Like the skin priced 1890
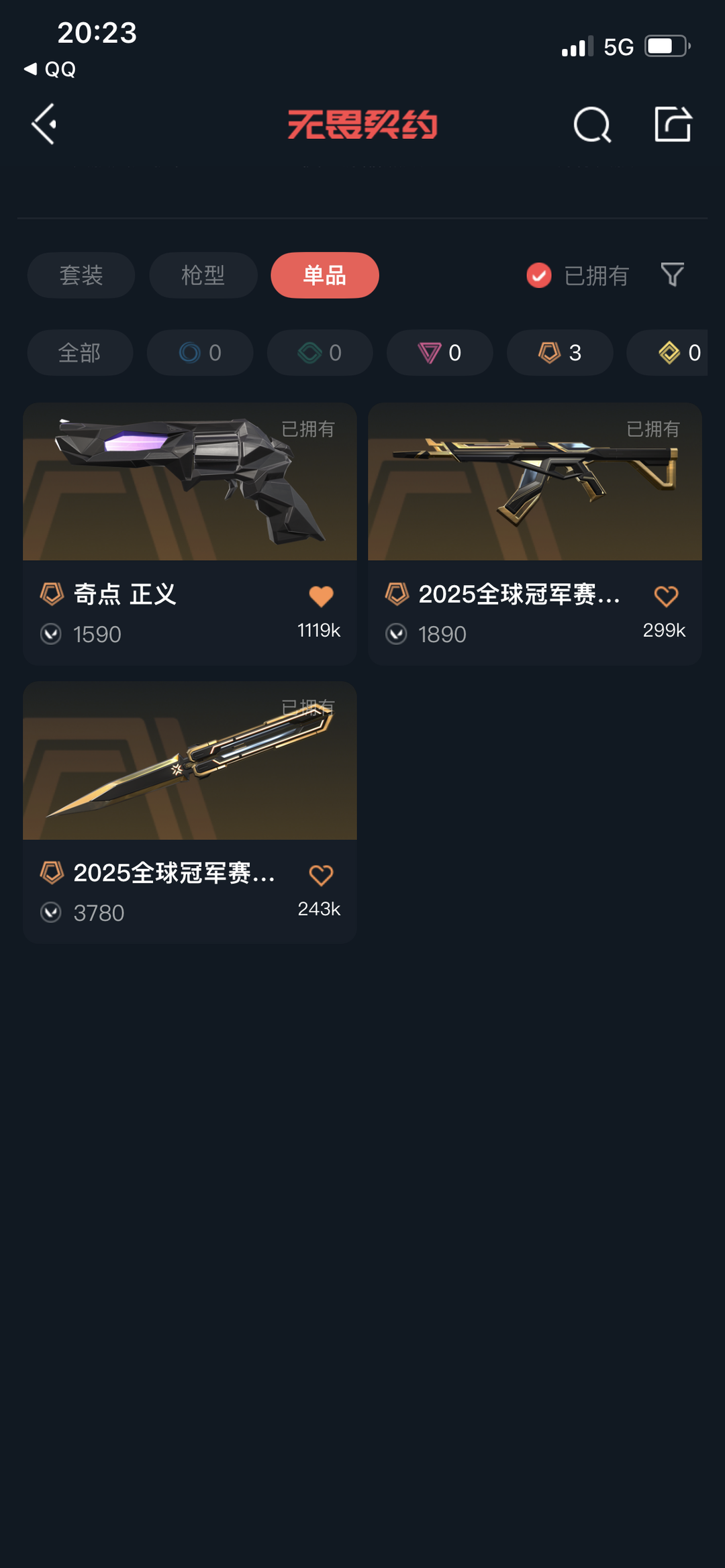The width and height of the screenshot is (725, 1568). (666, 596)
